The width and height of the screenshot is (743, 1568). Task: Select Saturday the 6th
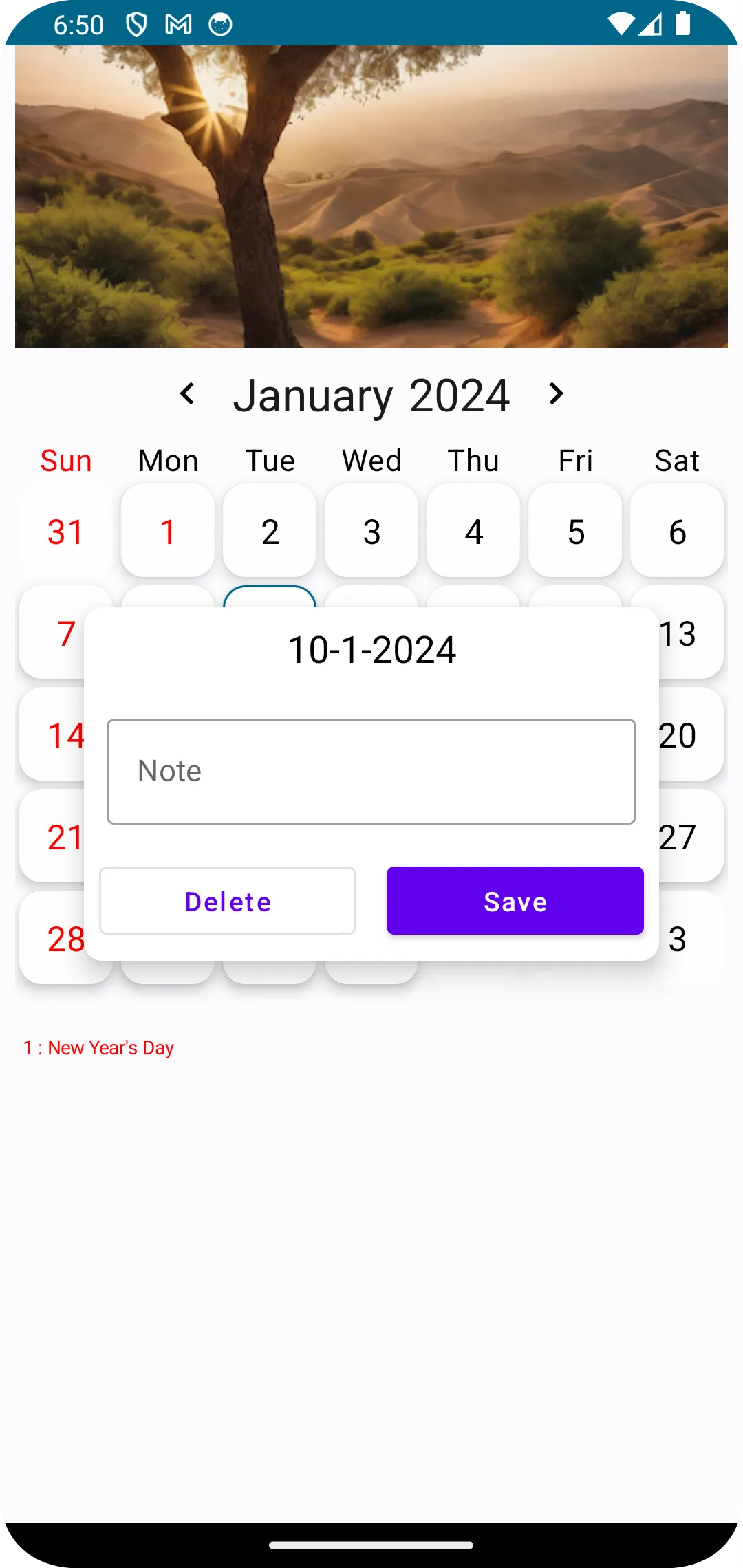coord(677,531)
